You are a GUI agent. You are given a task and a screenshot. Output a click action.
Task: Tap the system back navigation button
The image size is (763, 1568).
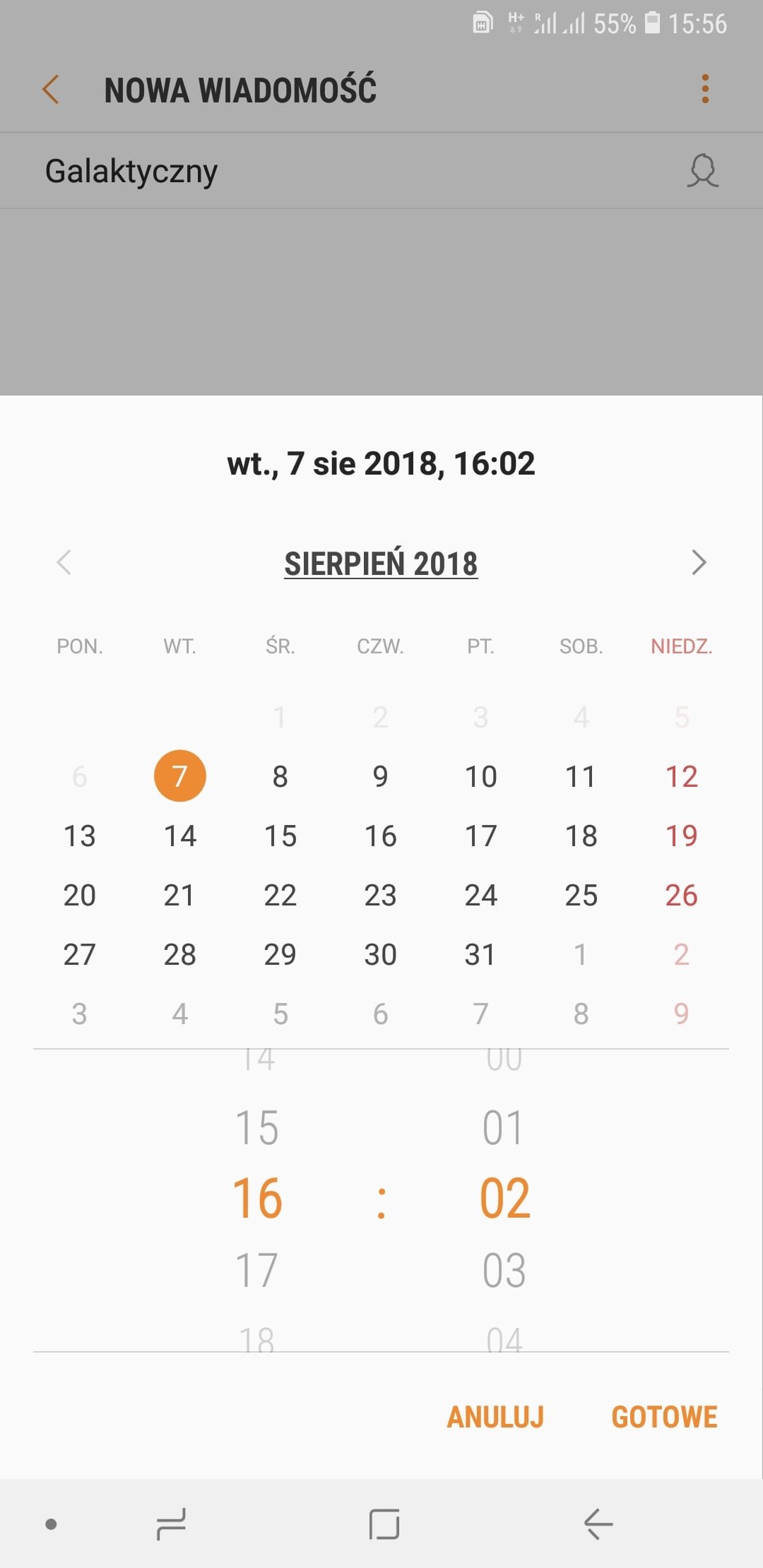click(x=598, y=1524)
